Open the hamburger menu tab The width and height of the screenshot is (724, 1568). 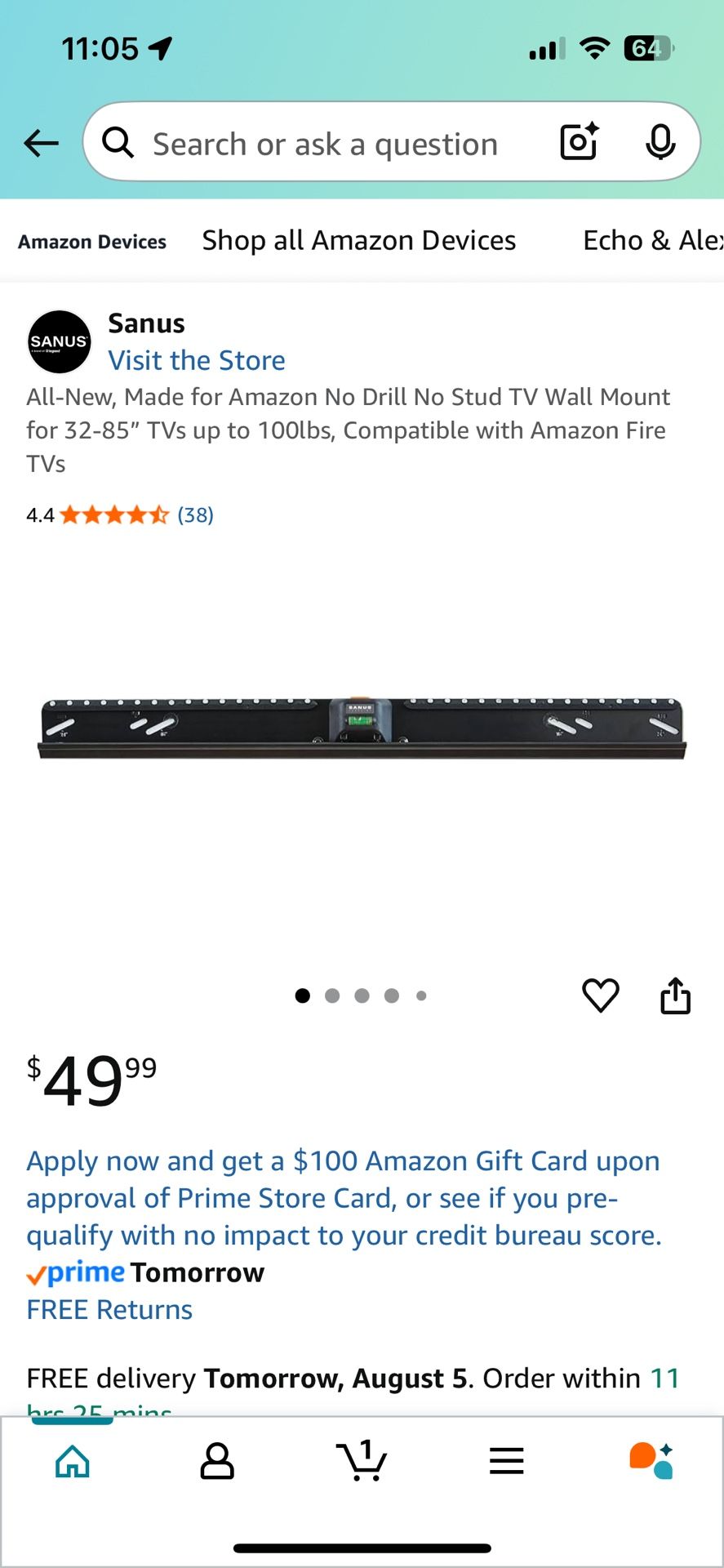click(x=506, y=1461)
